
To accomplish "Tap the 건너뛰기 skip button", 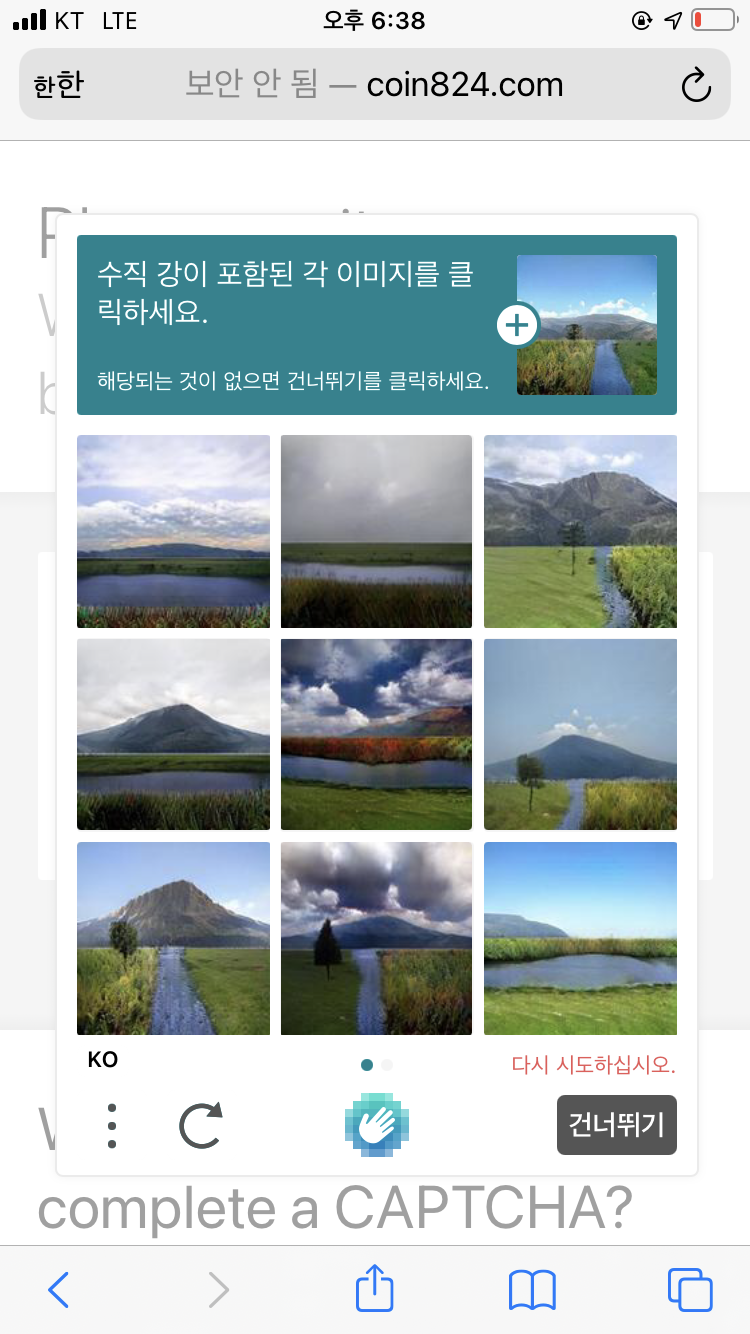I will pos(616,1125).
